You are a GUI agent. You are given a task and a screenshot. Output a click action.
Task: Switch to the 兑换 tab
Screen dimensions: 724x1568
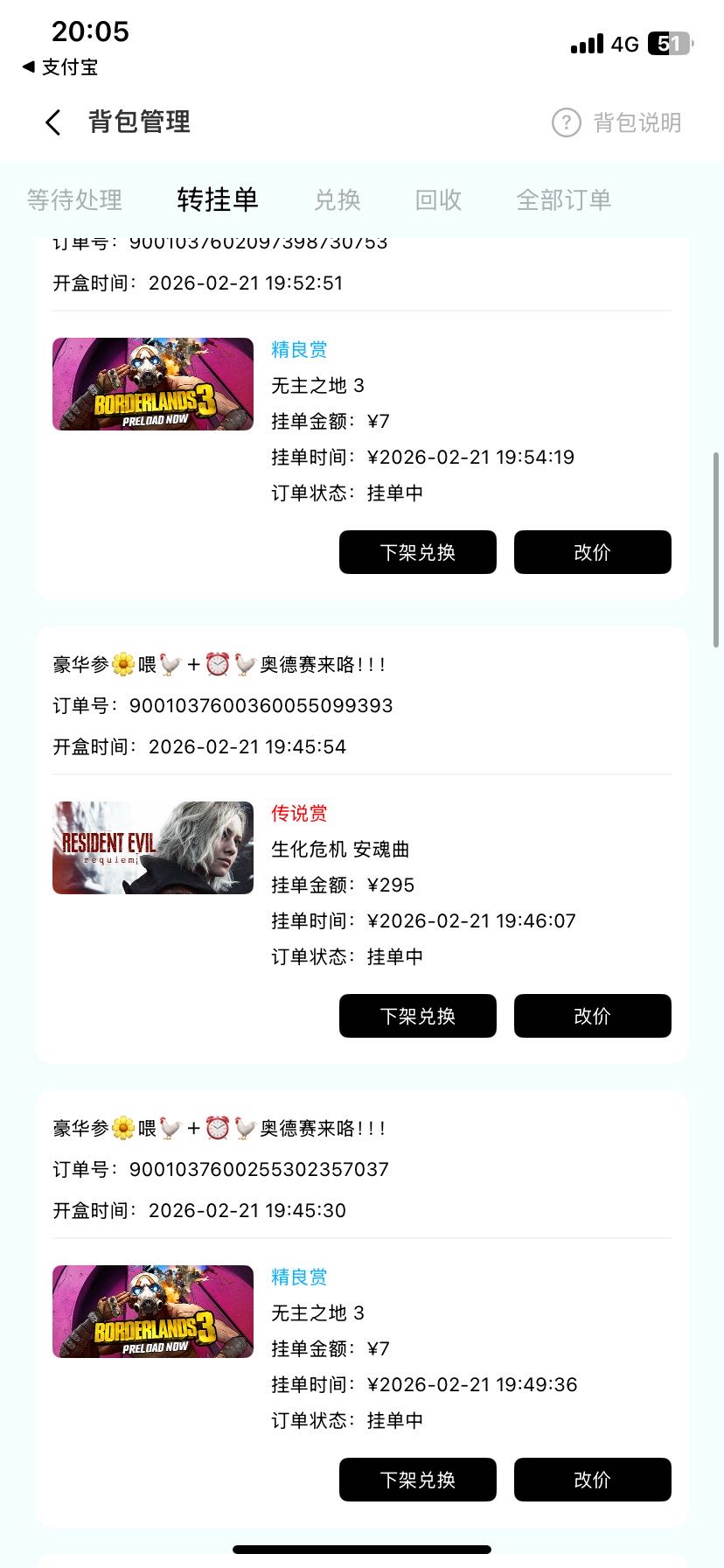tap(337, 199)
